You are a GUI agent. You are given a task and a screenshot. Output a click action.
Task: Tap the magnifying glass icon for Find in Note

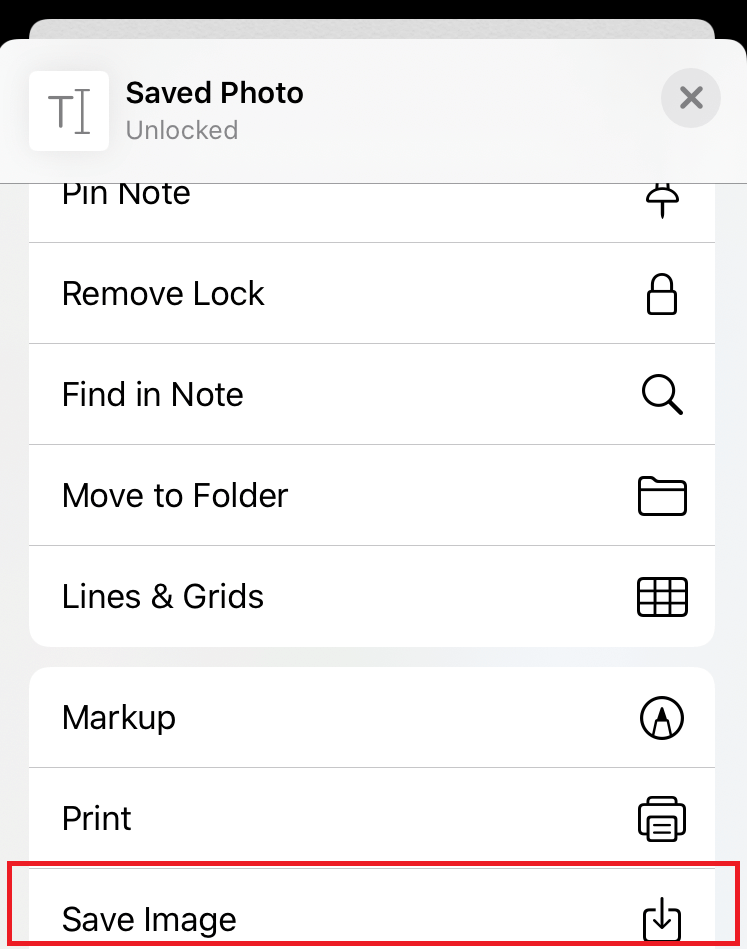pos(662,394)
